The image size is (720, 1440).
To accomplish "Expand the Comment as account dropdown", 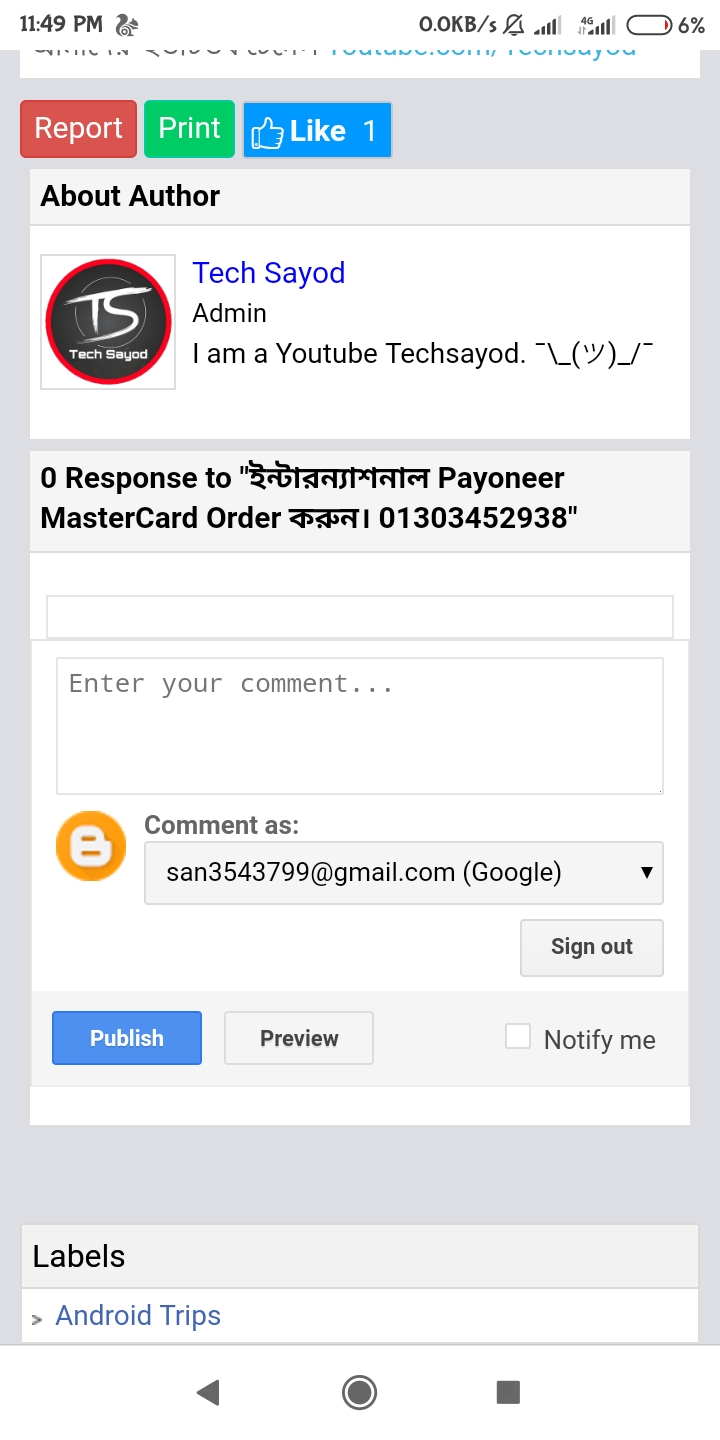I will 404,873.
